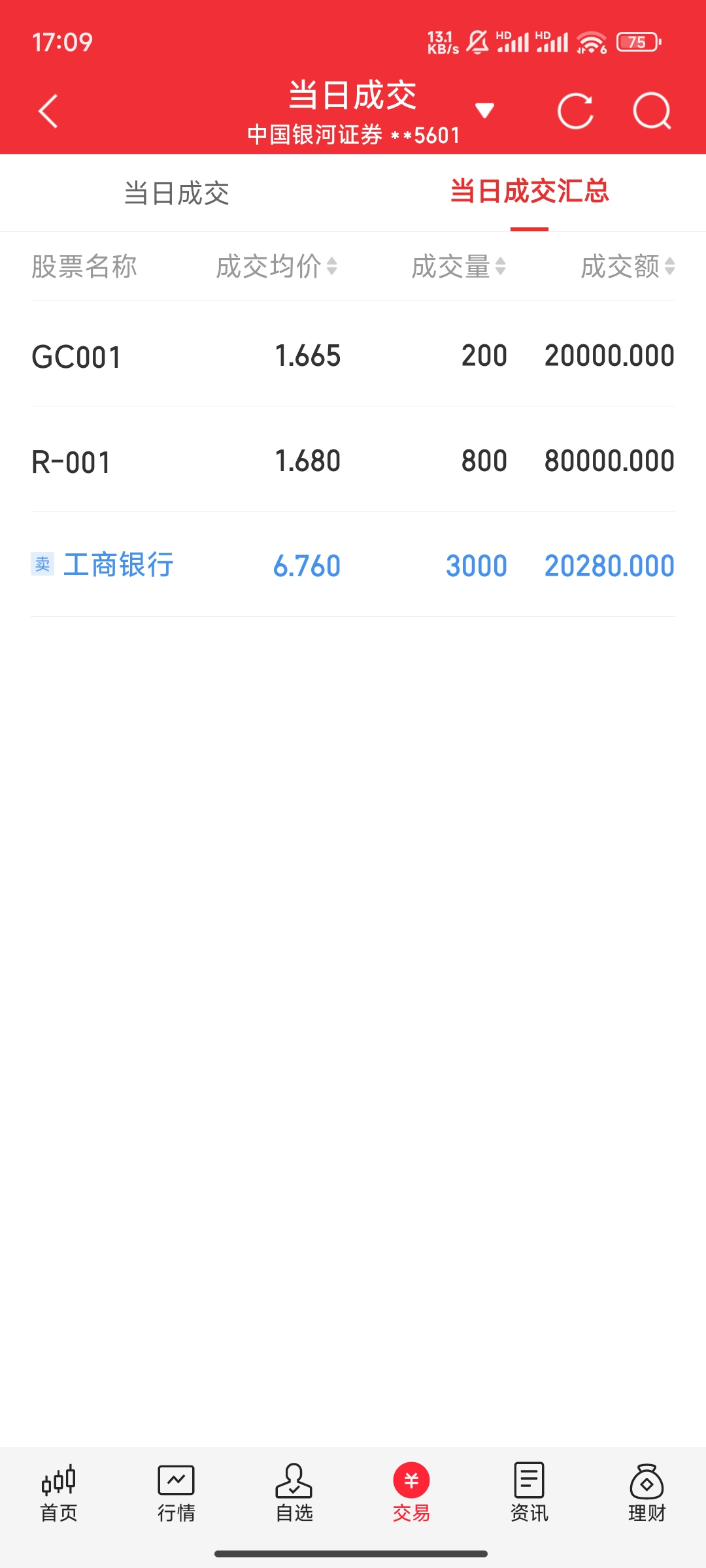Open the GC001 trade row
Screen dimensions: 706x1568
tap(353, 356)
